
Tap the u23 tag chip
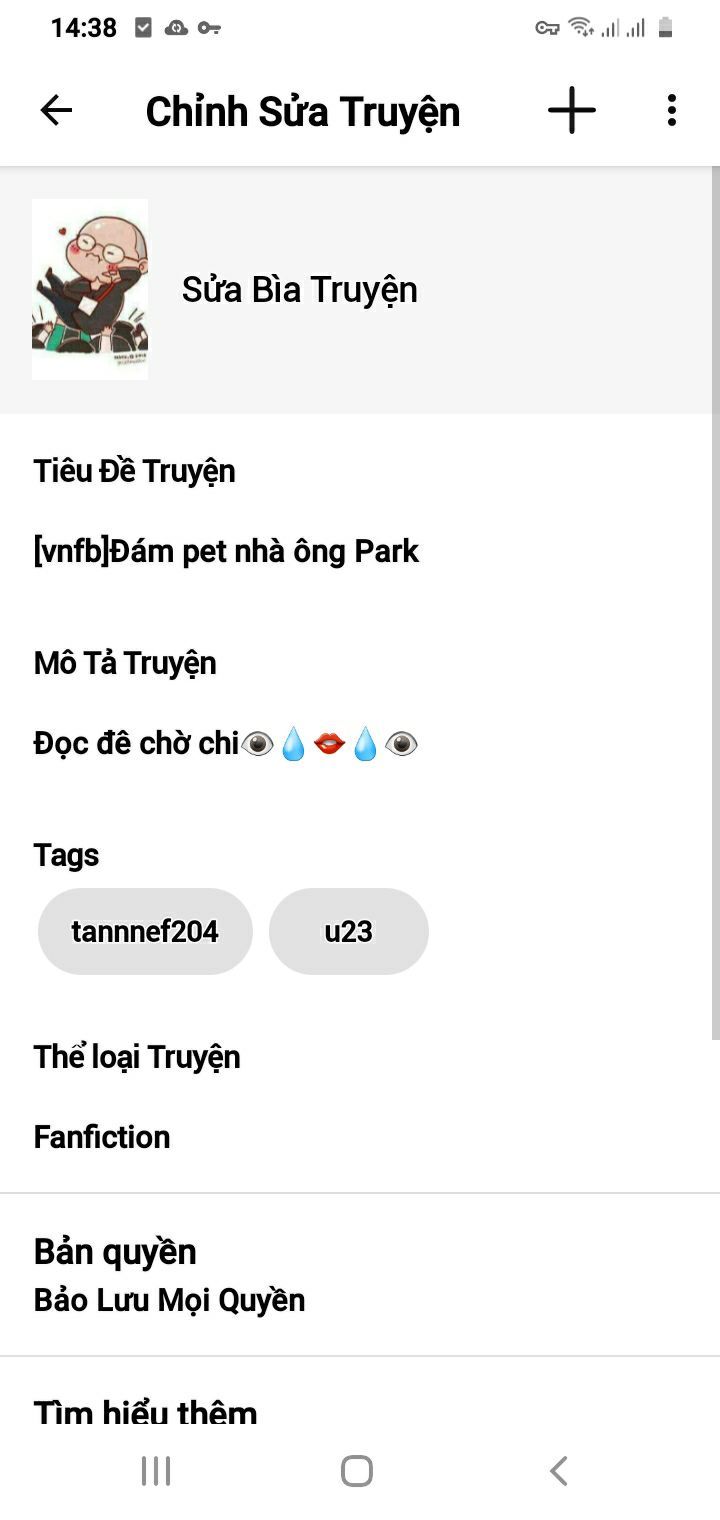pyautogui.click(x=348, y=931)
